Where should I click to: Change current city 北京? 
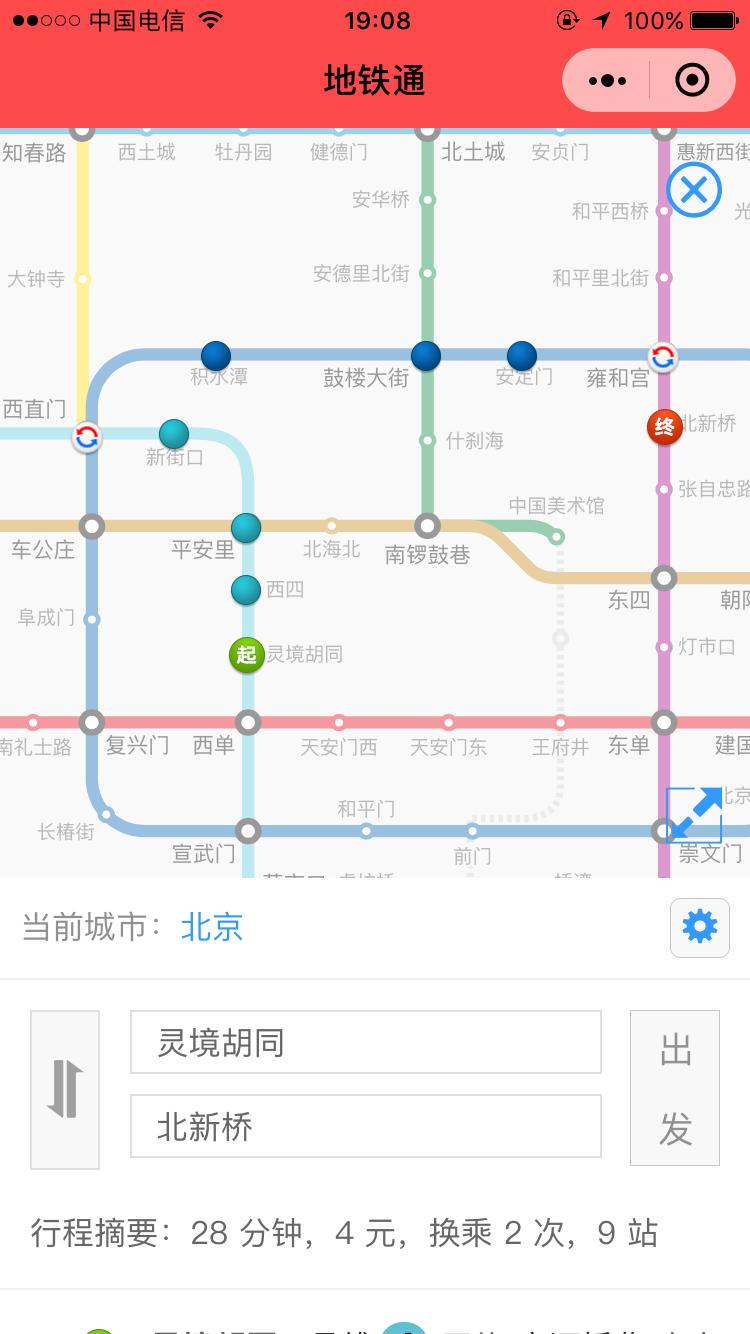(211, 928)
